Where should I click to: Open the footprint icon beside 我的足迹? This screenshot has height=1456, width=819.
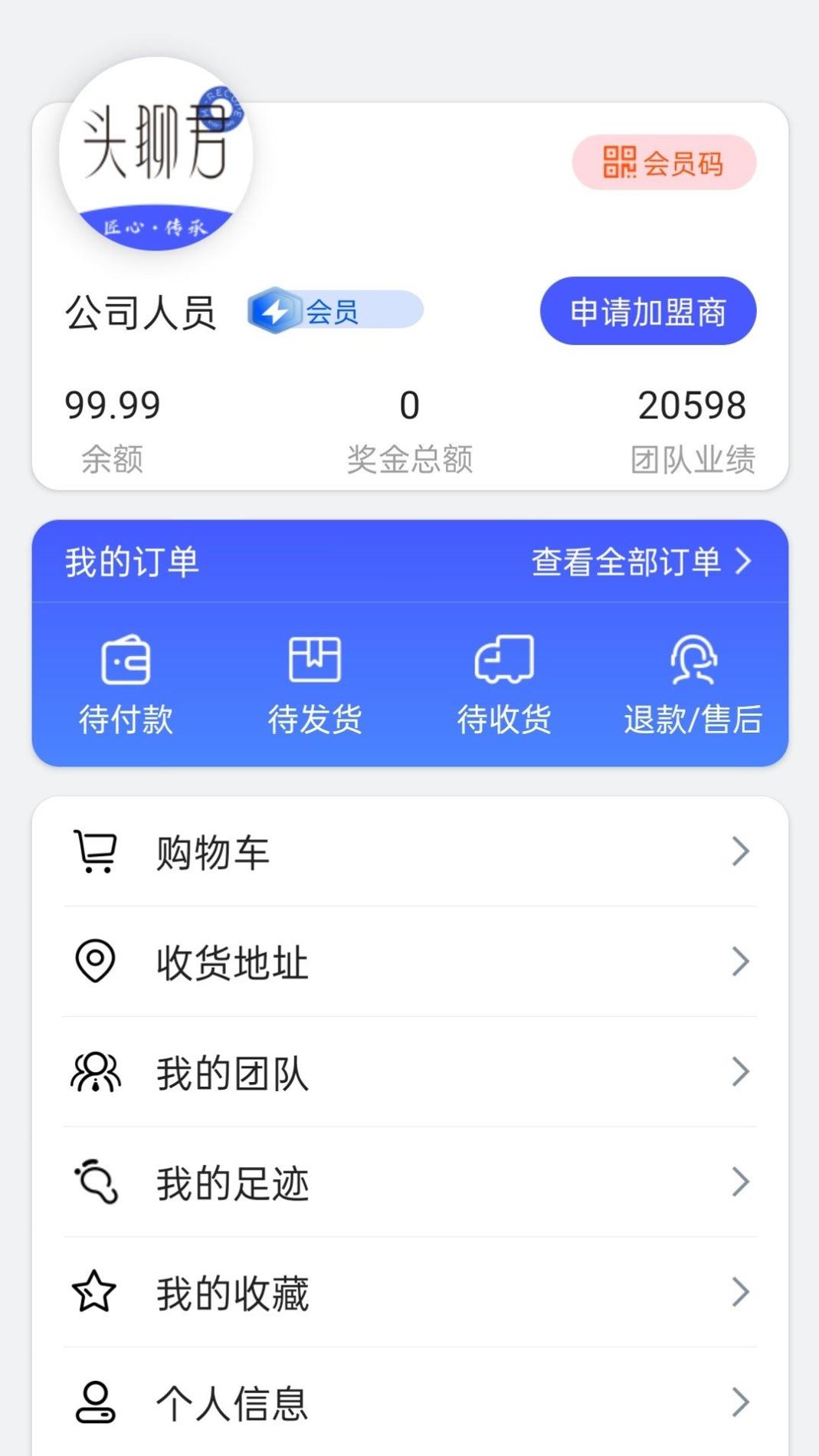click(93, 1181)
